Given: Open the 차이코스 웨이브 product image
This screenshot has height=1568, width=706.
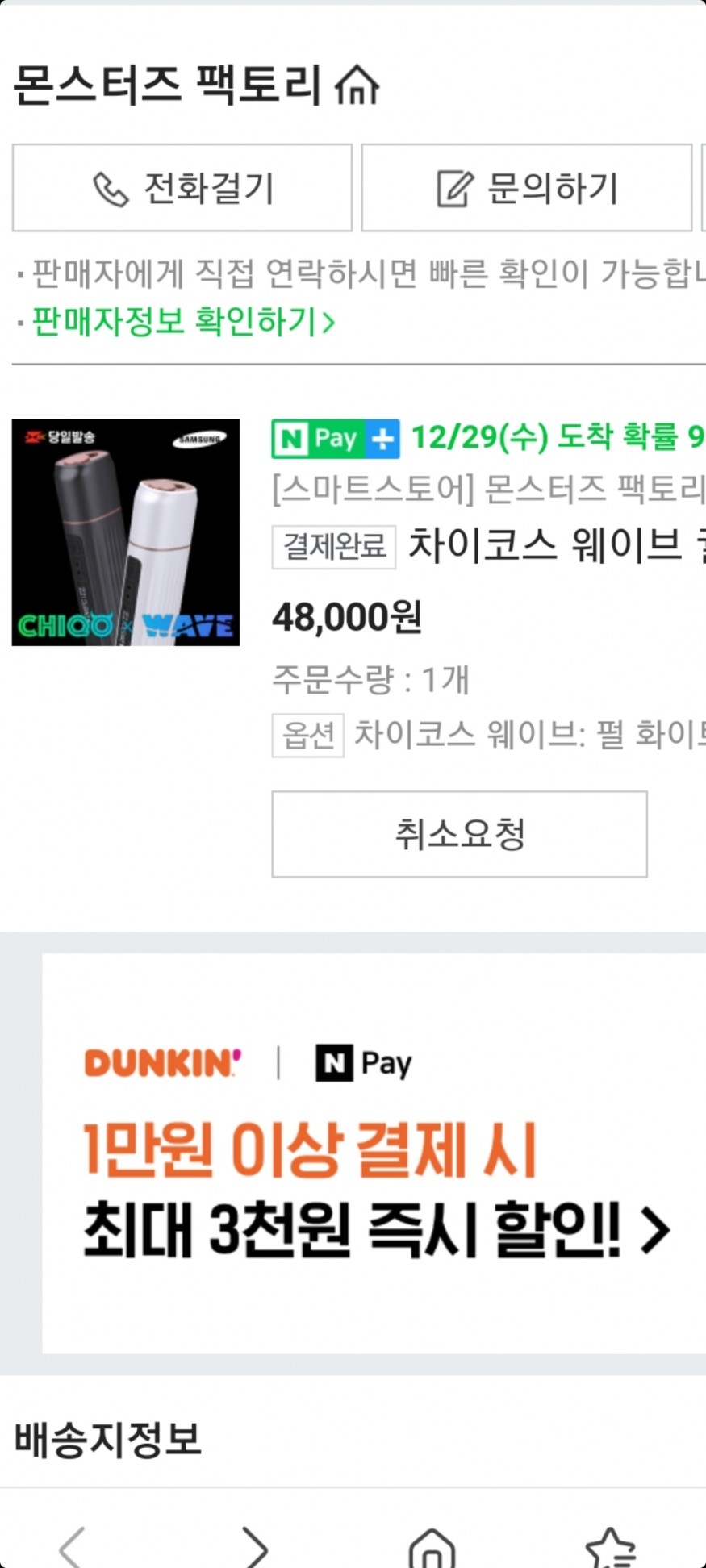Looking at the screenshot, I should (x=126, y=532).
